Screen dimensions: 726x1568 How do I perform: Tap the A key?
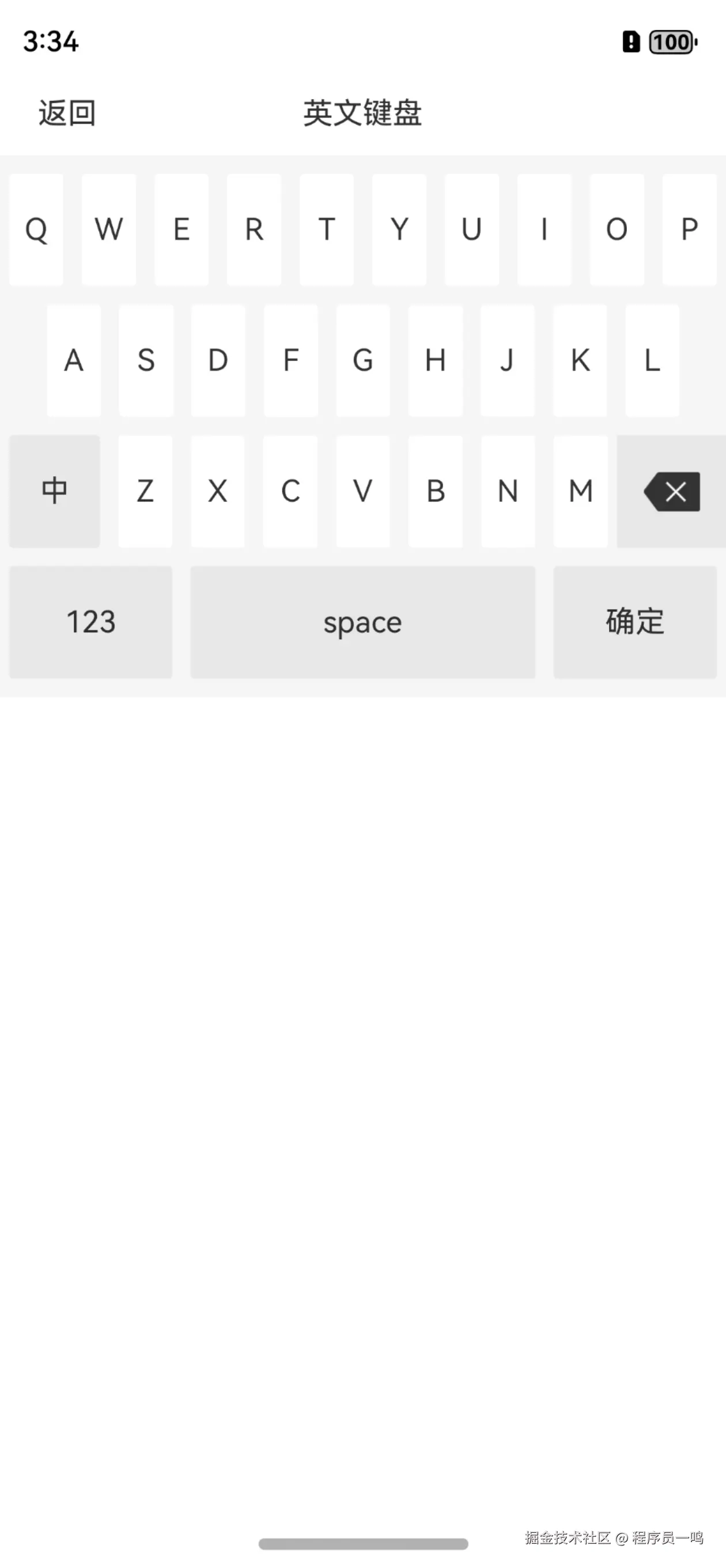74,360
